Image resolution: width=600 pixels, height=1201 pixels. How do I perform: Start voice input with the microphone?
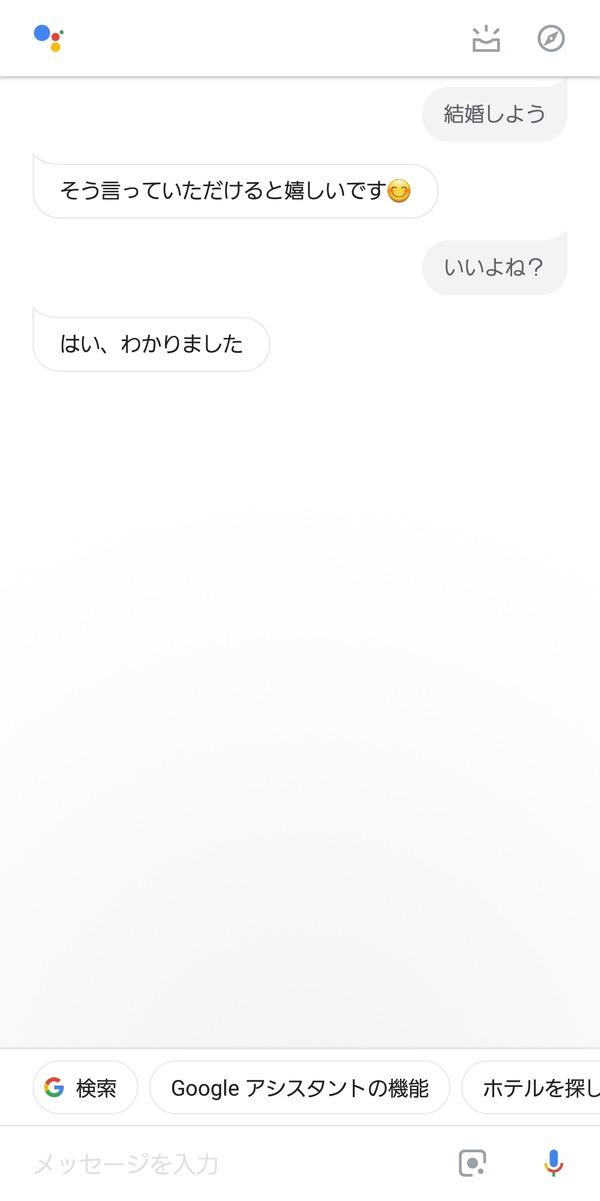[x=553, y=1164]
